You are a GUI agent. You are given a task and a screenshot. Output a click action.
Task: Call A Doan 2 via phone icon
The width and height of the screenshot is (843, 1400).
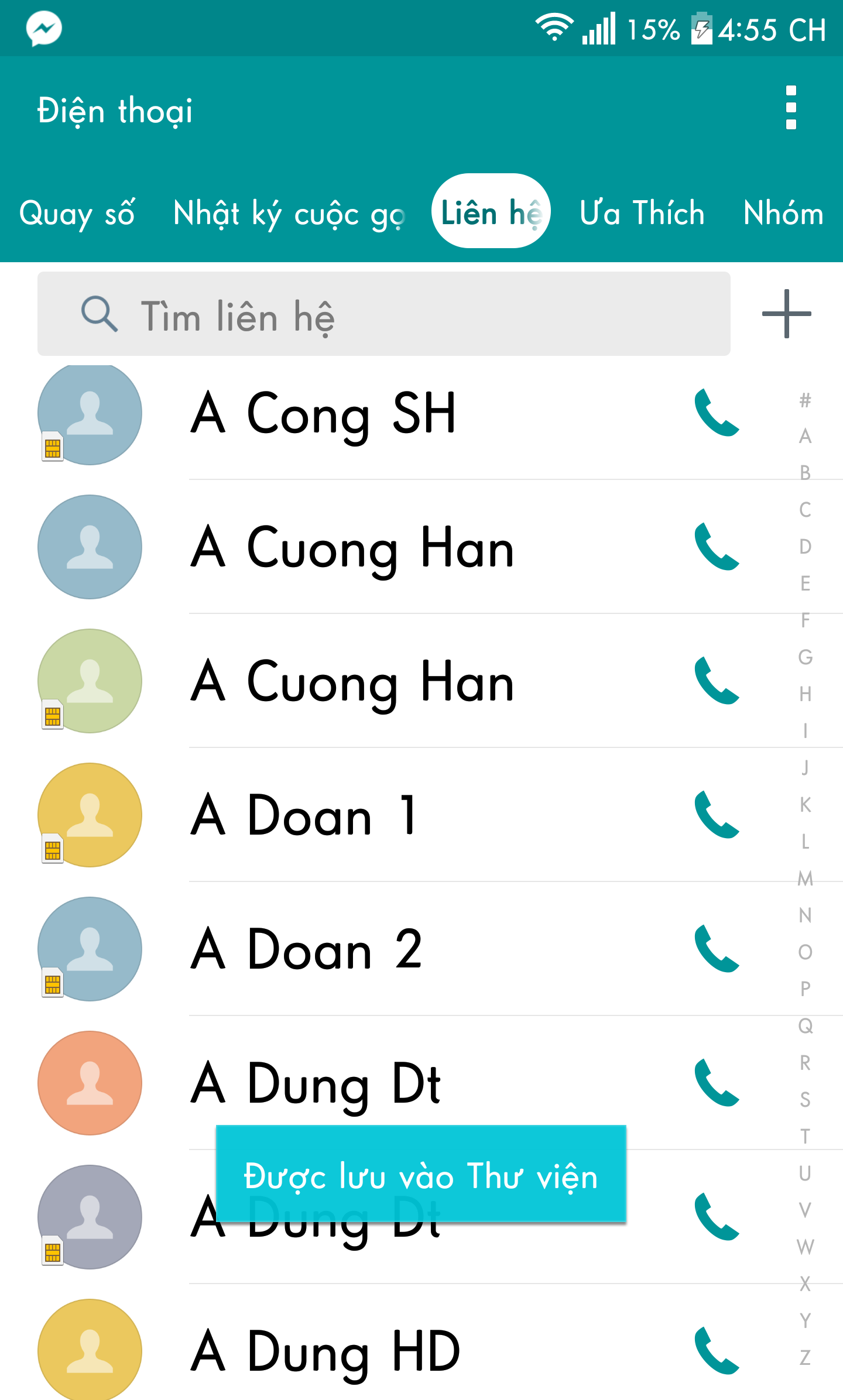pyautogui.click(x=717, y=949)
